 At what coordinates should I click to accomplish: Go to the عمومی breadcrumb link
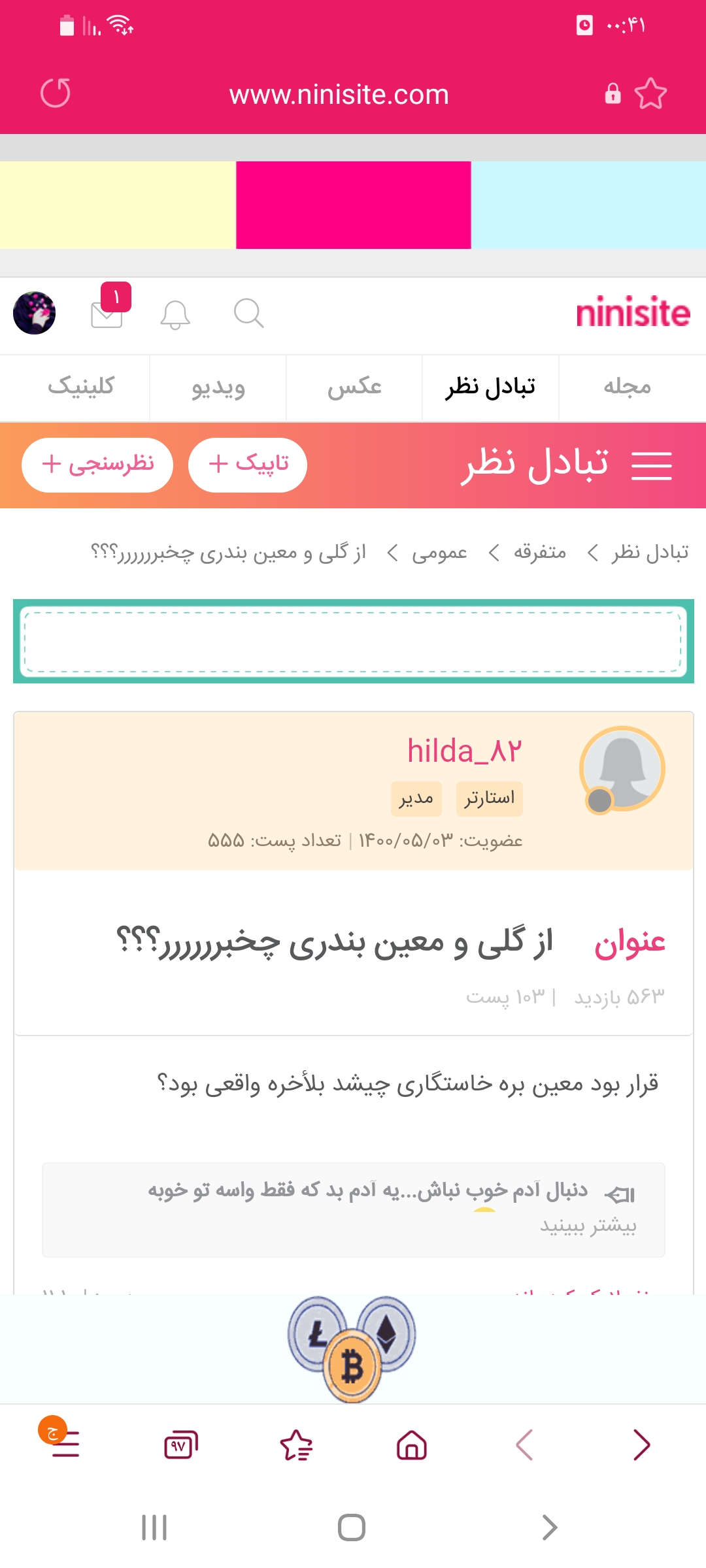tap(439, 553)
